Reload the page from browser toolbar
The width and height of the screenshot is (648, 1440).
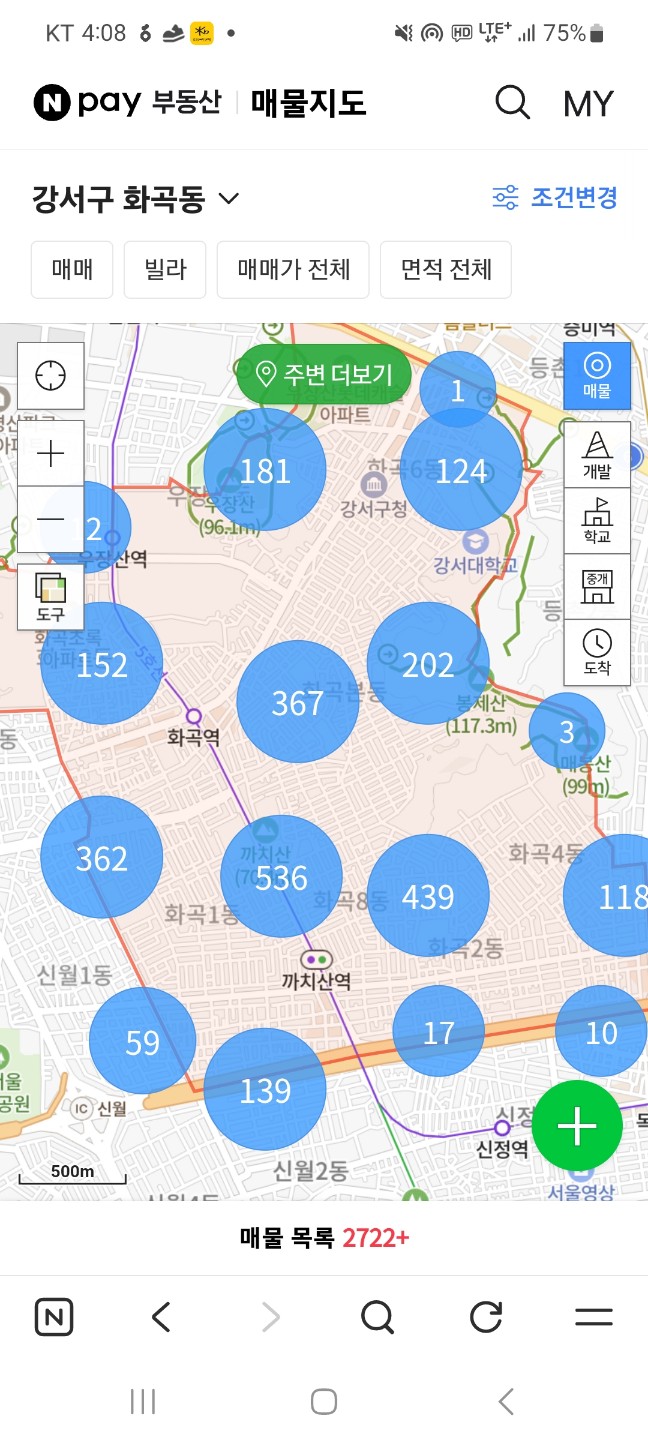485,1317
